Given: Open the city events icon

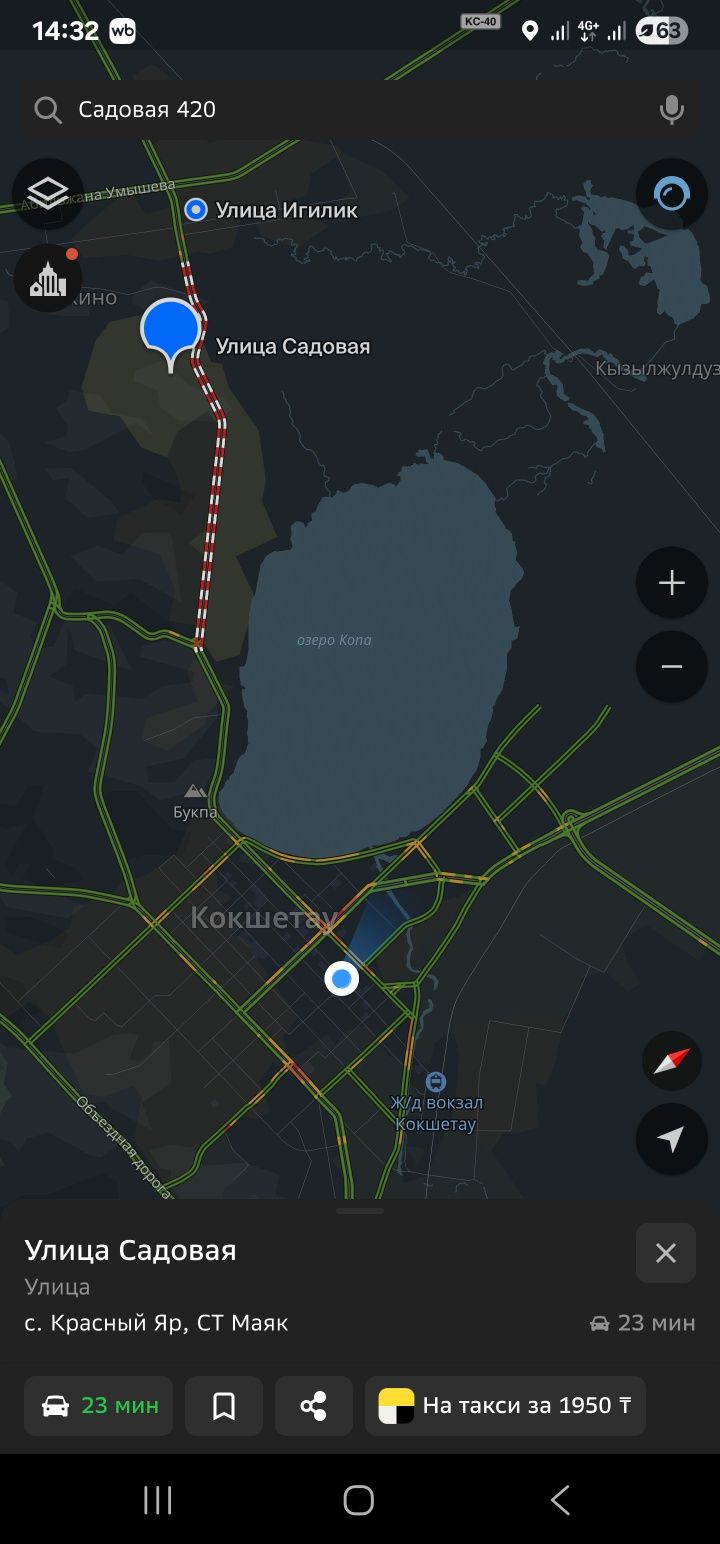Looking at the screenshot, I should 47,278.
